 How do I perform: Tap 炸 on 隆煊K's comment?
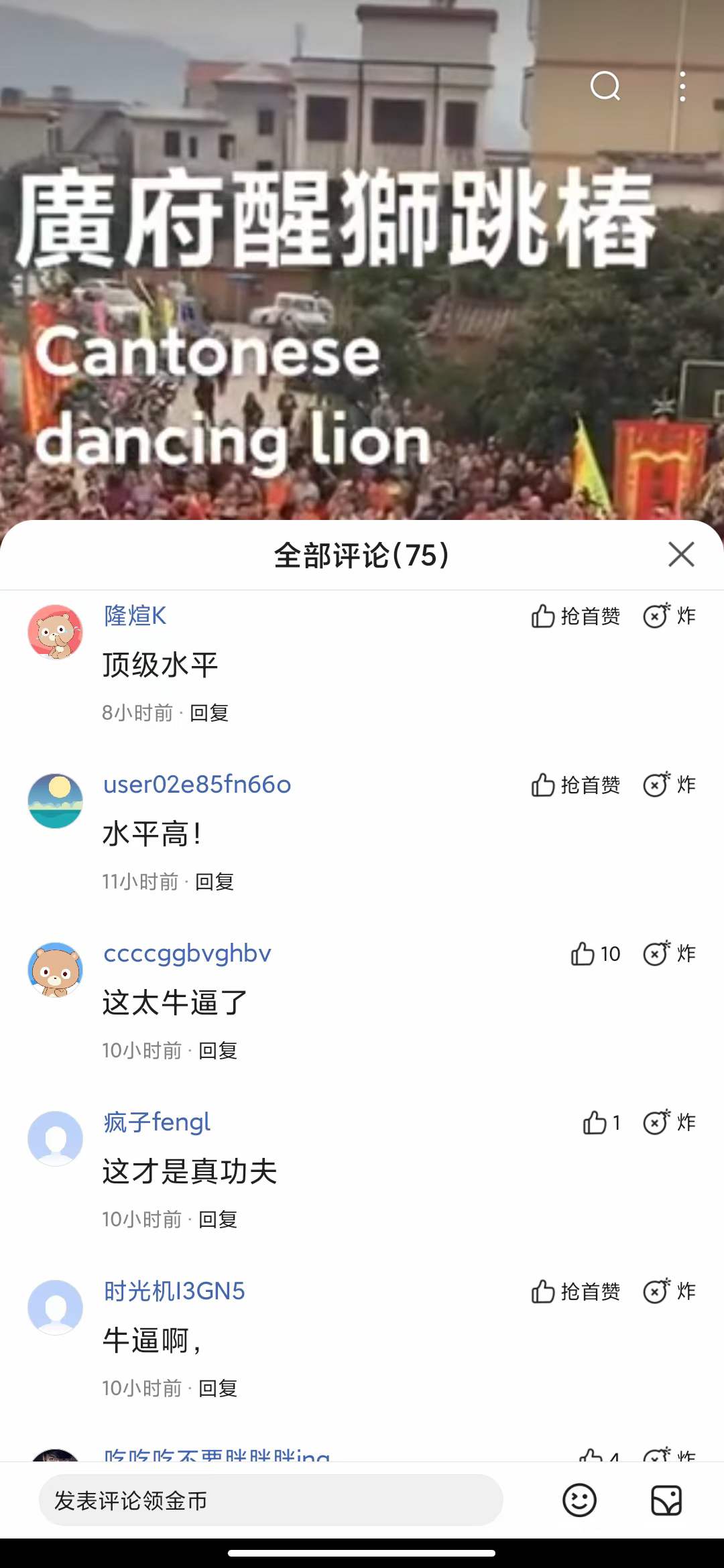click(669, 616)
